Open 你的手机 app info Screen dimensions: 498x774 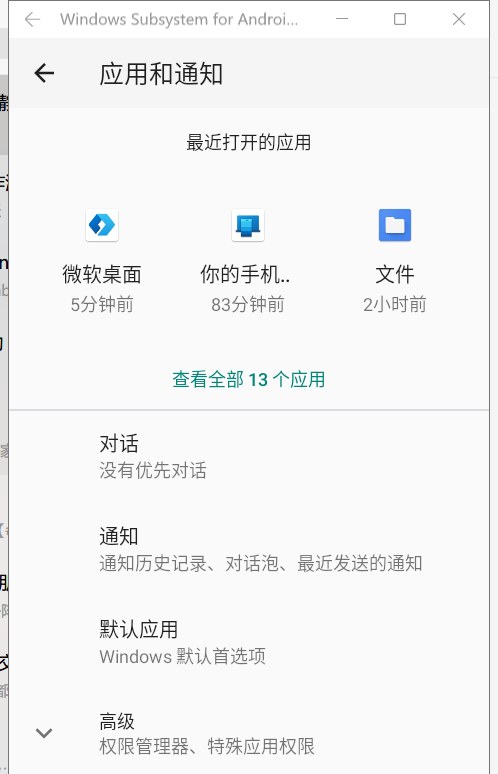pyautogui.click(x=248, y=262)
